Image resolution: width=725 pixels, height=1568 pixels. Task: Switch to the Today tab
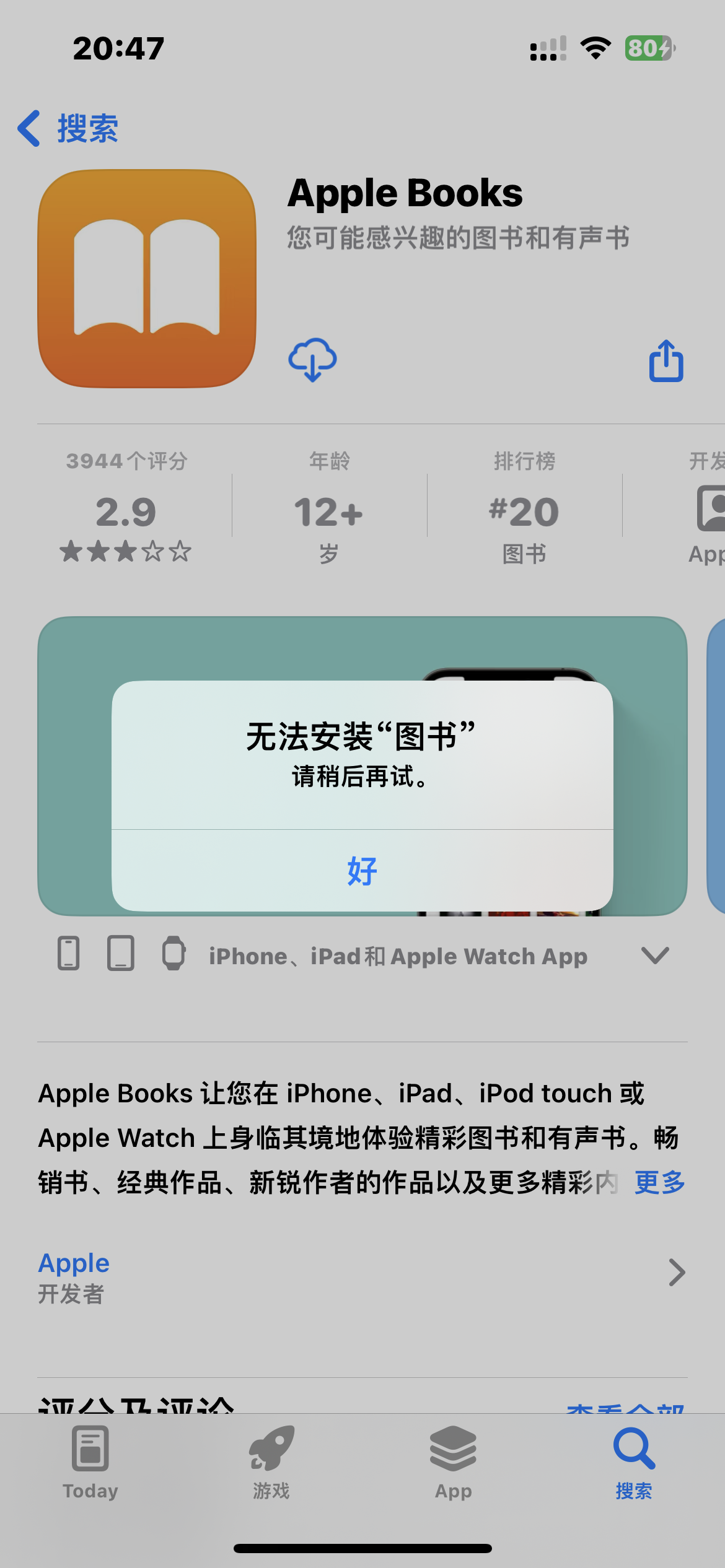click(x=90, y=1461)
